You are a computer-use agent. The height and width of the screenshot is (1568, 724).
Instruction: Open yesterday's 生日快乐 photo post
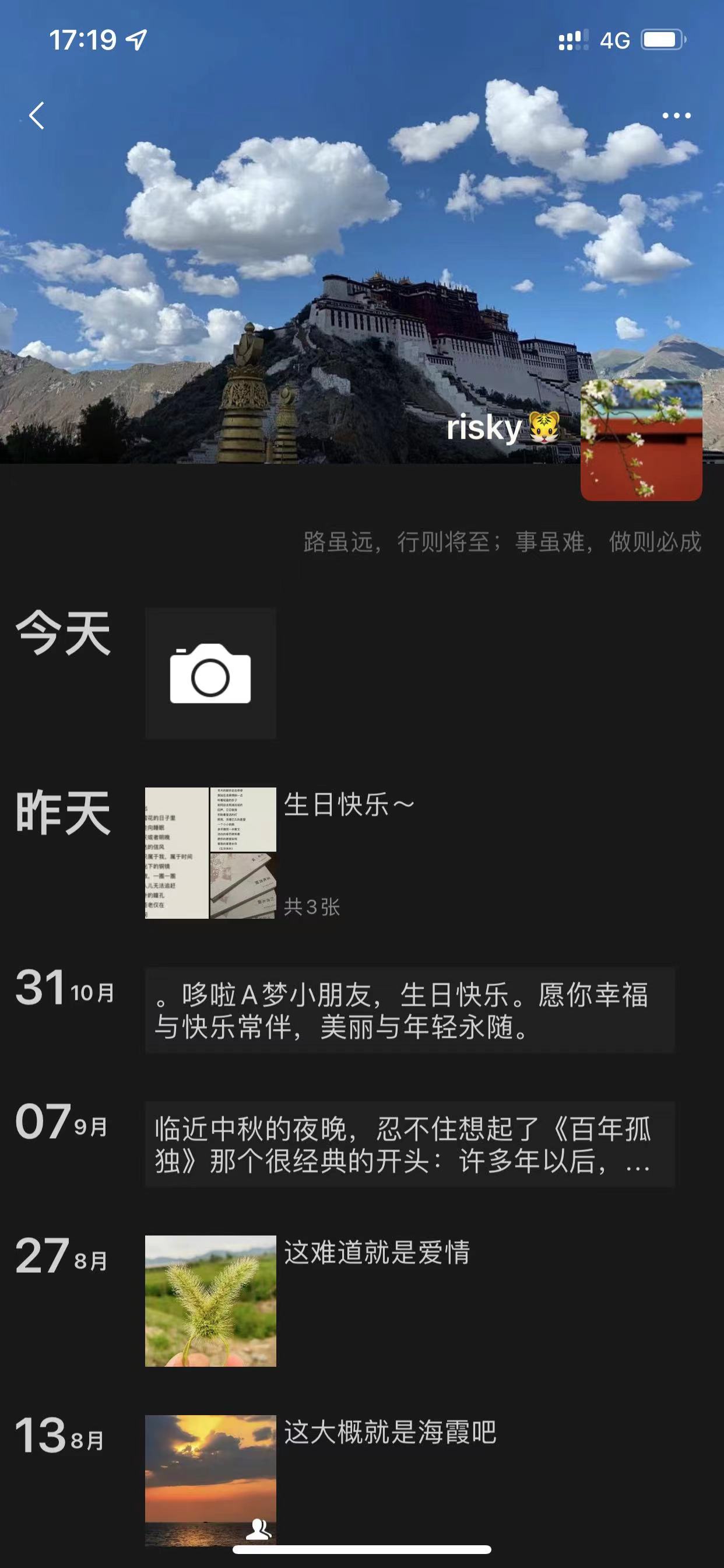(210, 853)
